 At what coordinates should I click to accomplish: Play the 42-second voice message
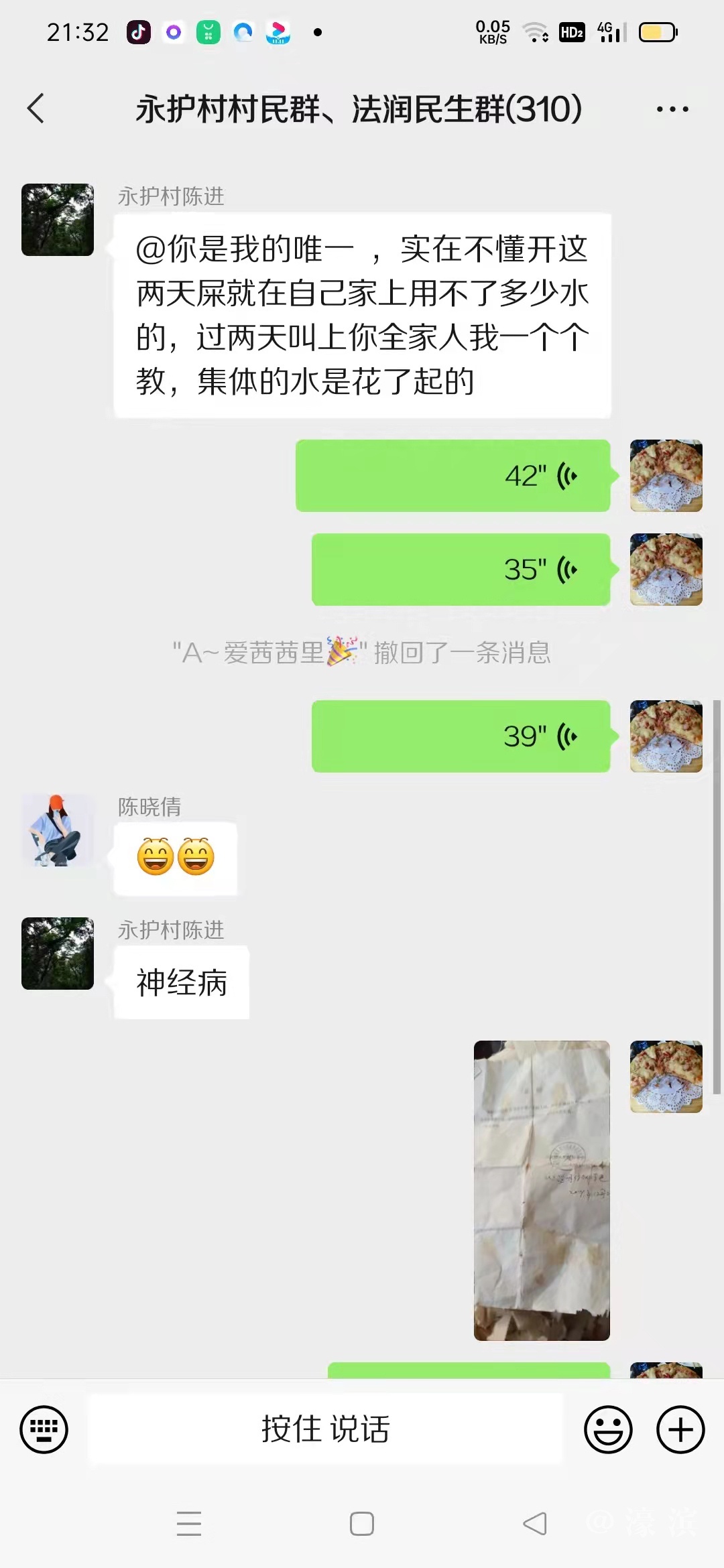[453, 476]
